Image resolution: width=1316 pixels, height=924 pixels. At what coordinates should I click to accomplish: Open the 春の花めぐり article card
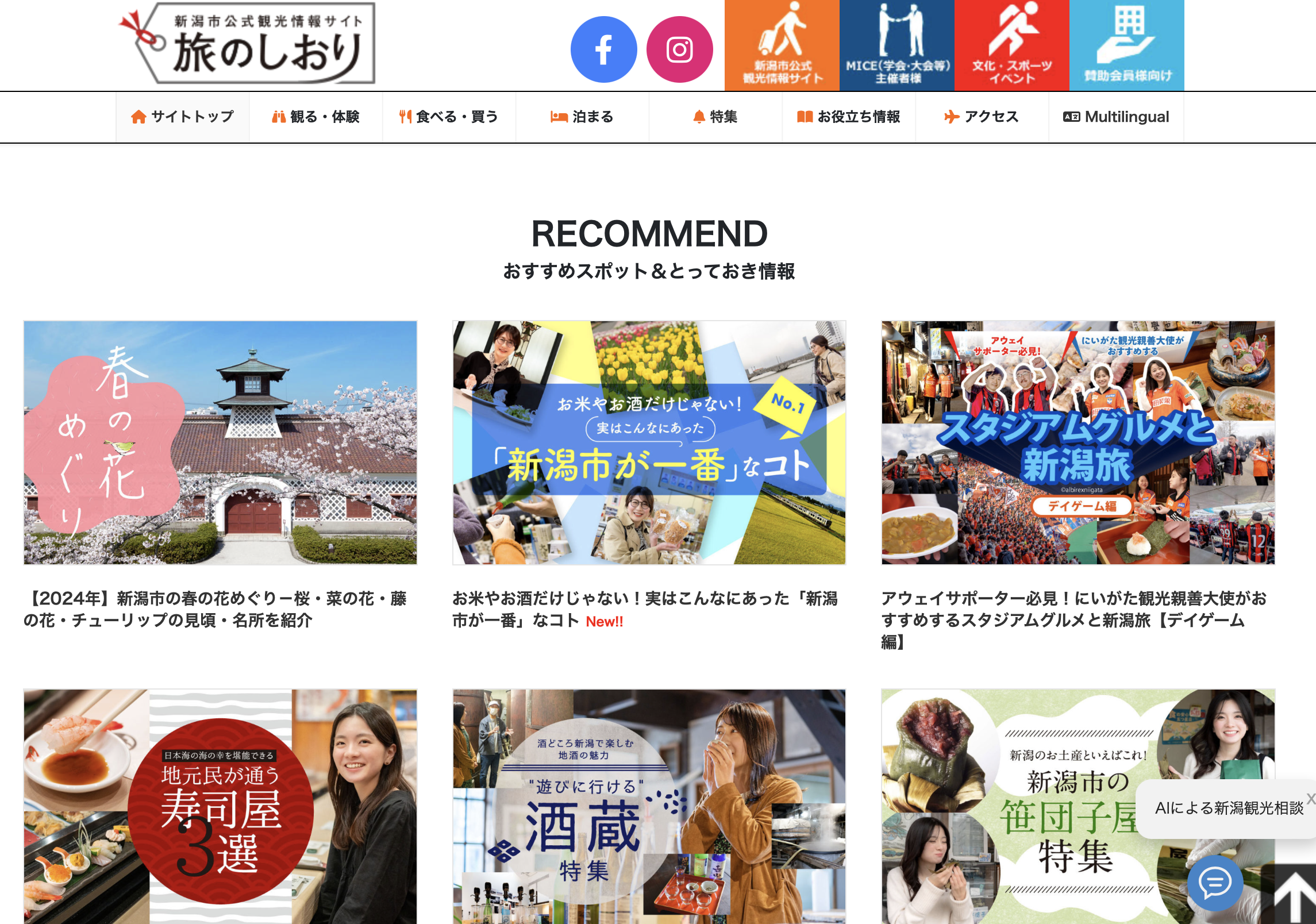[220, 442]
